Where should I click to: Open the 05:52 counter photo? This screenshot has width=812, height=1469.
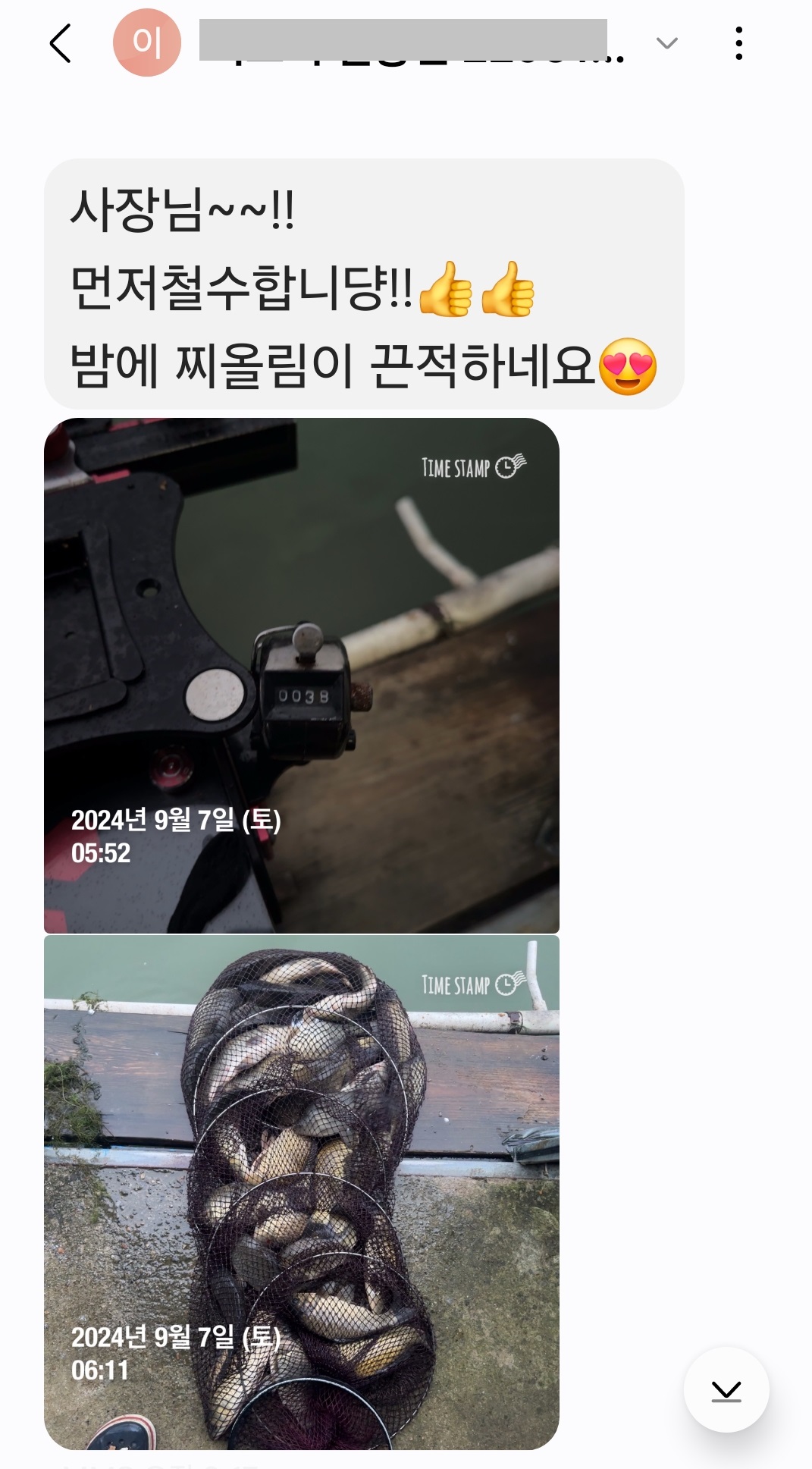302,675
